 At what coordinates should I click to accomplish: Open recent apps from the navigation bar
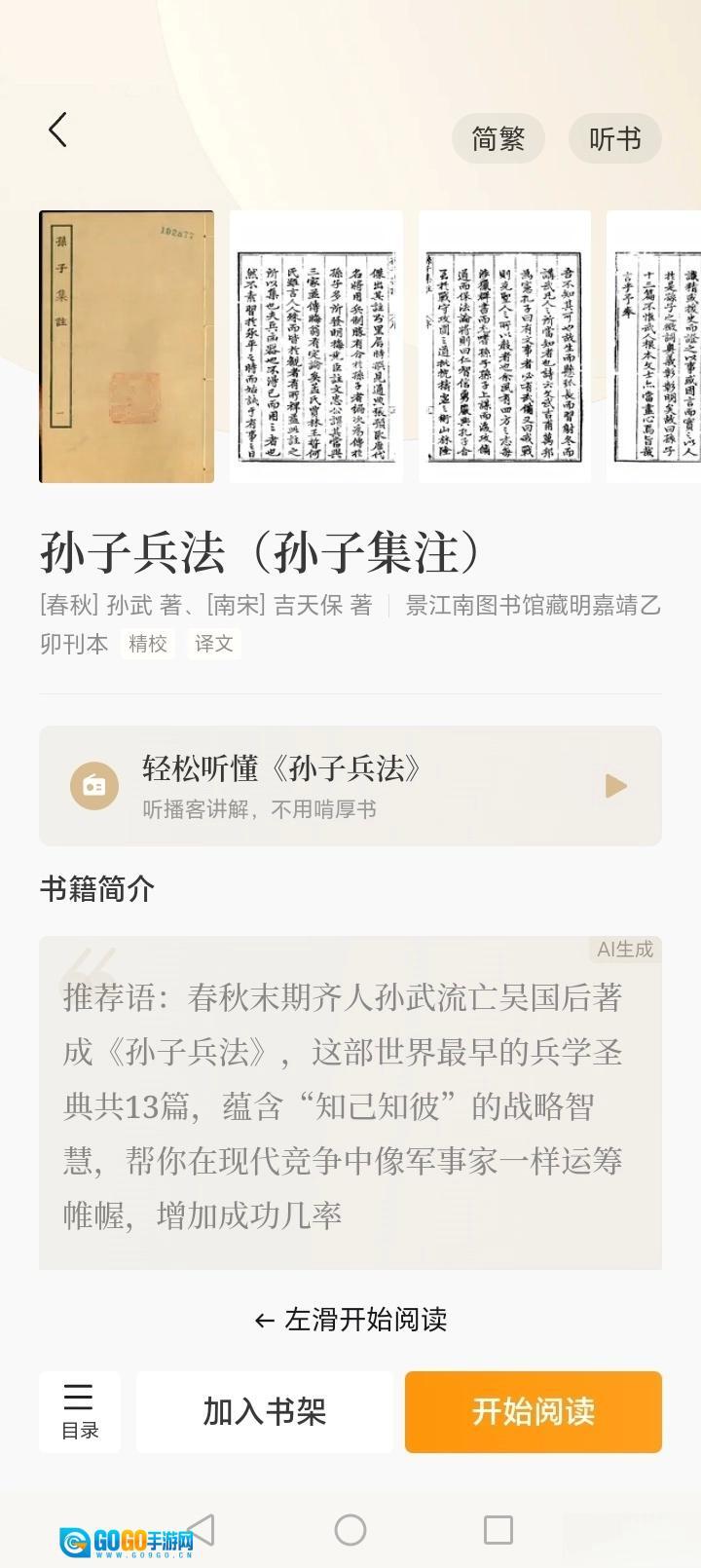(x=498, y=1530)
